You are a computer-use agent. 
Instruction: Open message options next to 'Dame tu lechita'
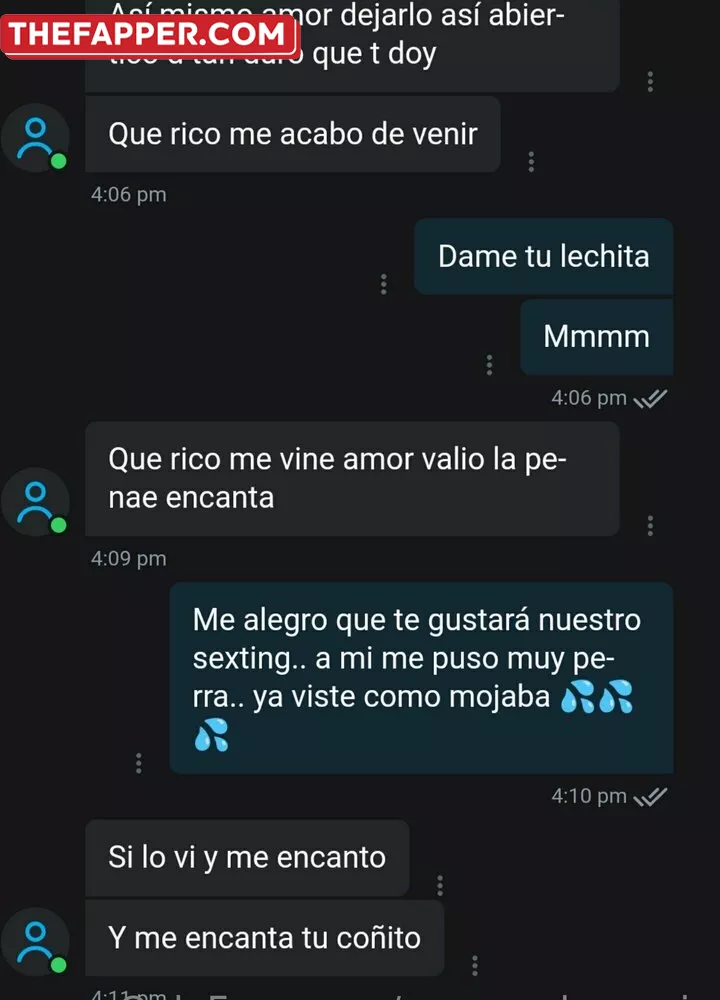point(384,283)
